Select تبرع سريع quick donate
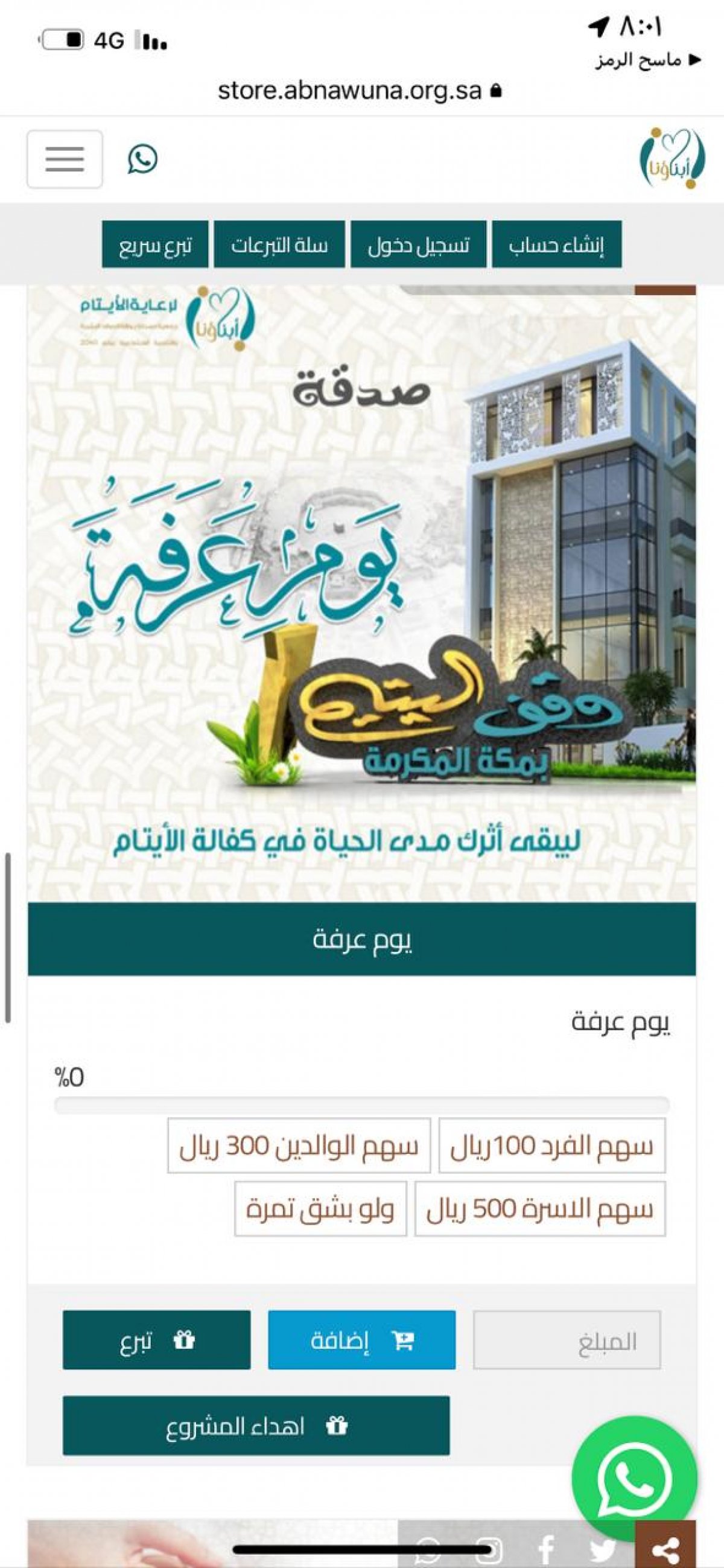This screenshot has height=1568, width=724. click(155, 244)
